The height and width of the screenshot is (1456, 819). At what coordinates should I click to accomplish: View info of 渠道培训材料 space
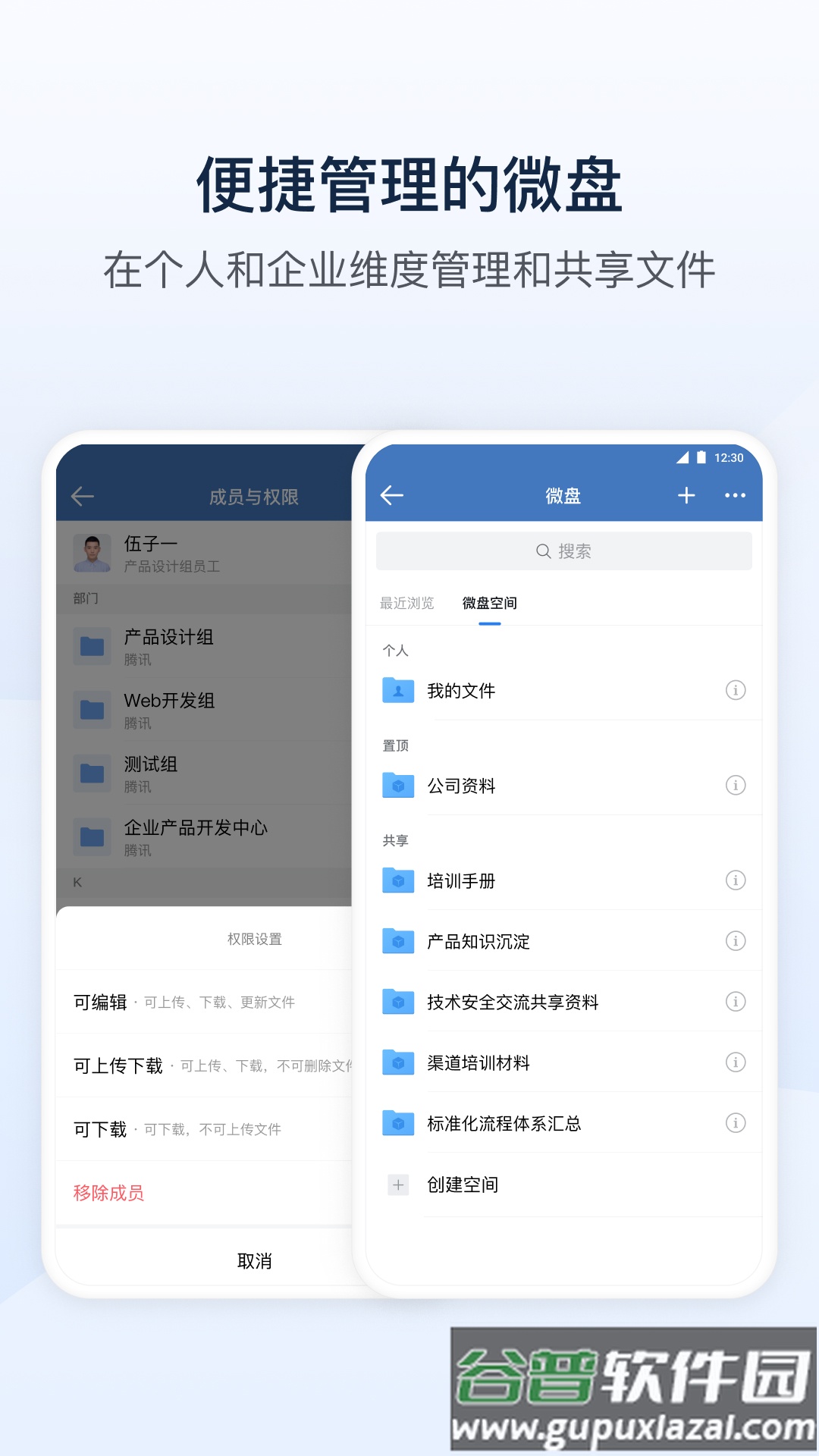pos(734,1063)
